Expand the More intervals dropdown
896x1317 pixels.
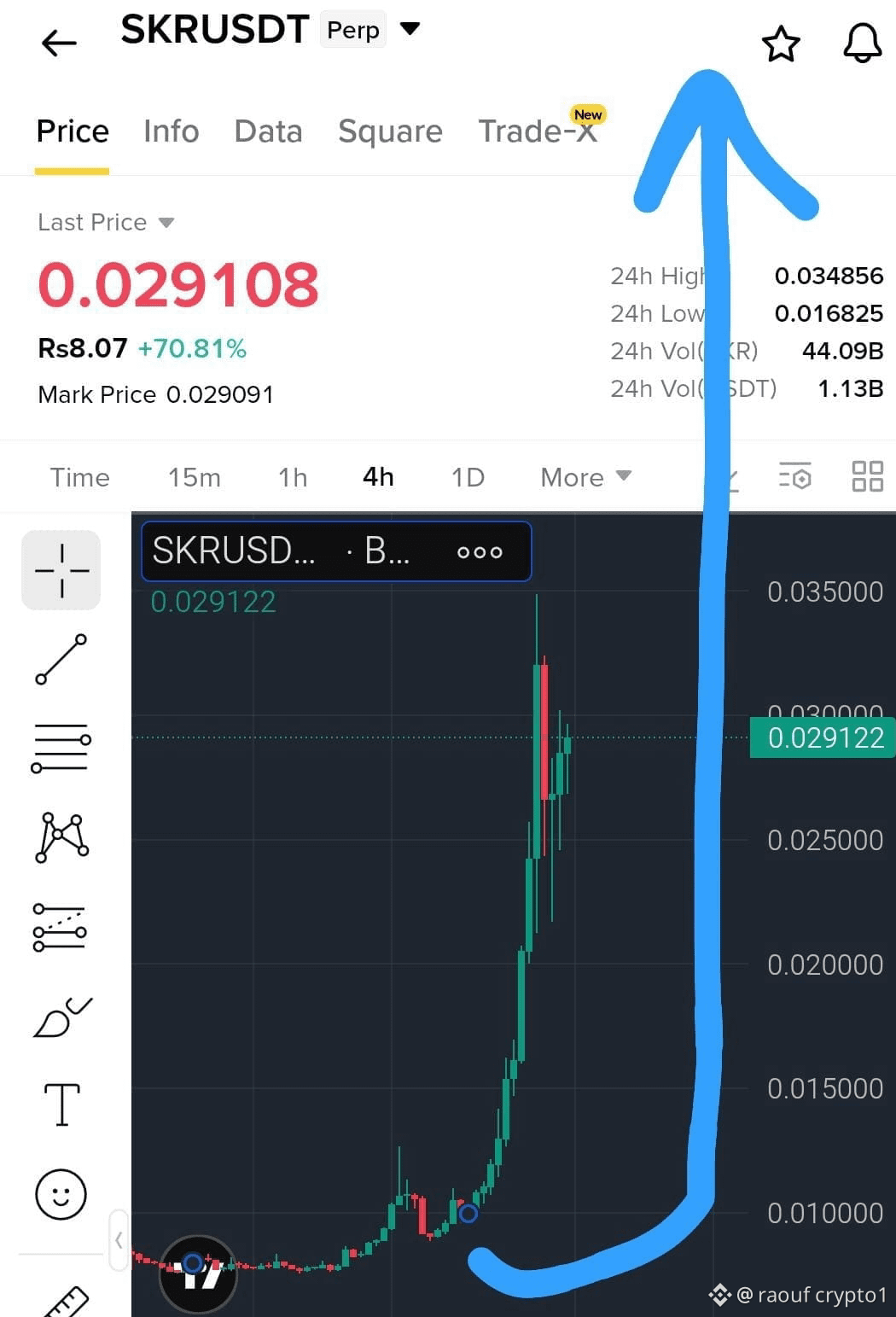click(585, 477)
